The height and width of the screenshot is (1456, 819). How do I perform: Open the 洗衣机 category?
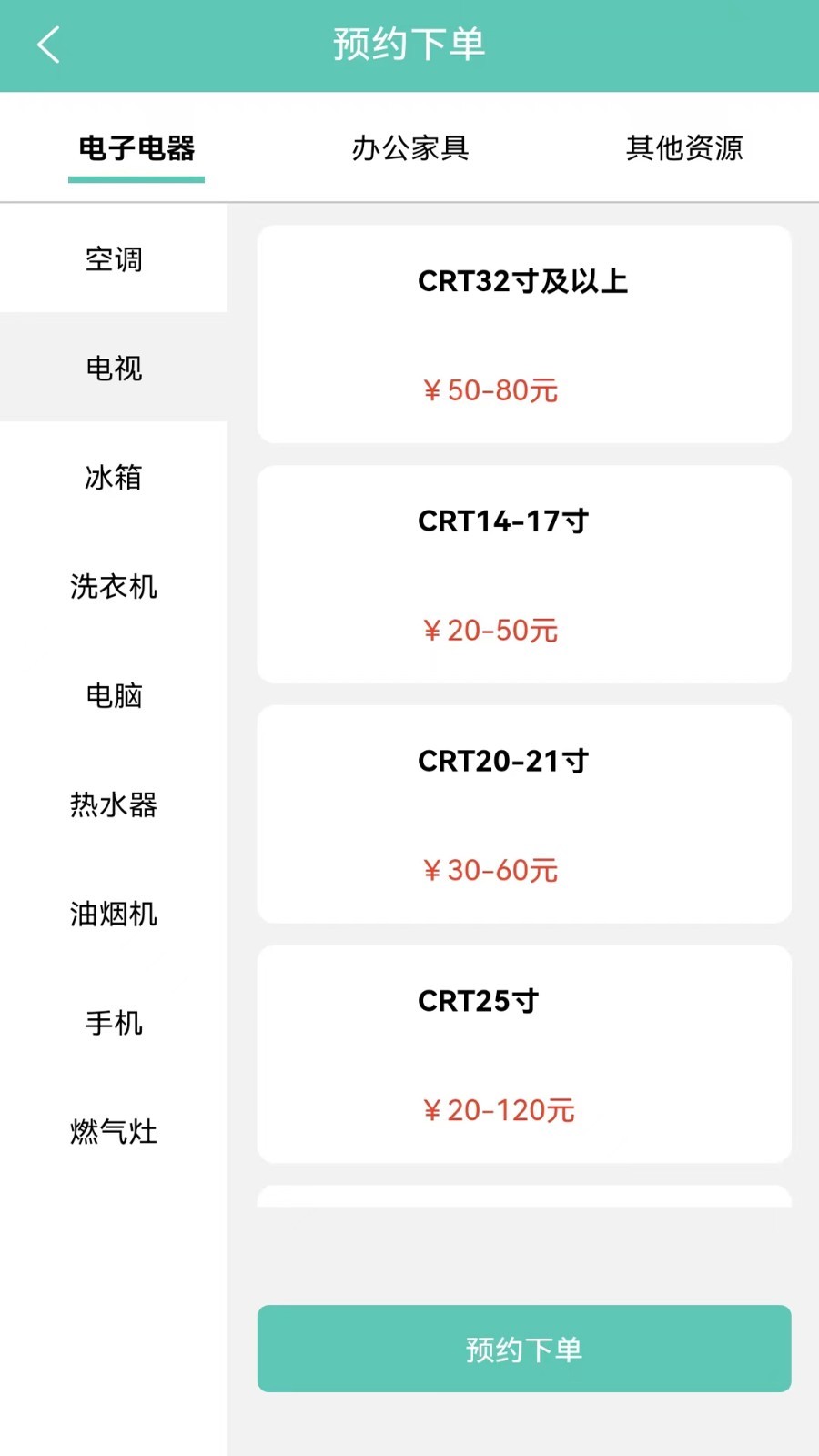coord(114,586)
